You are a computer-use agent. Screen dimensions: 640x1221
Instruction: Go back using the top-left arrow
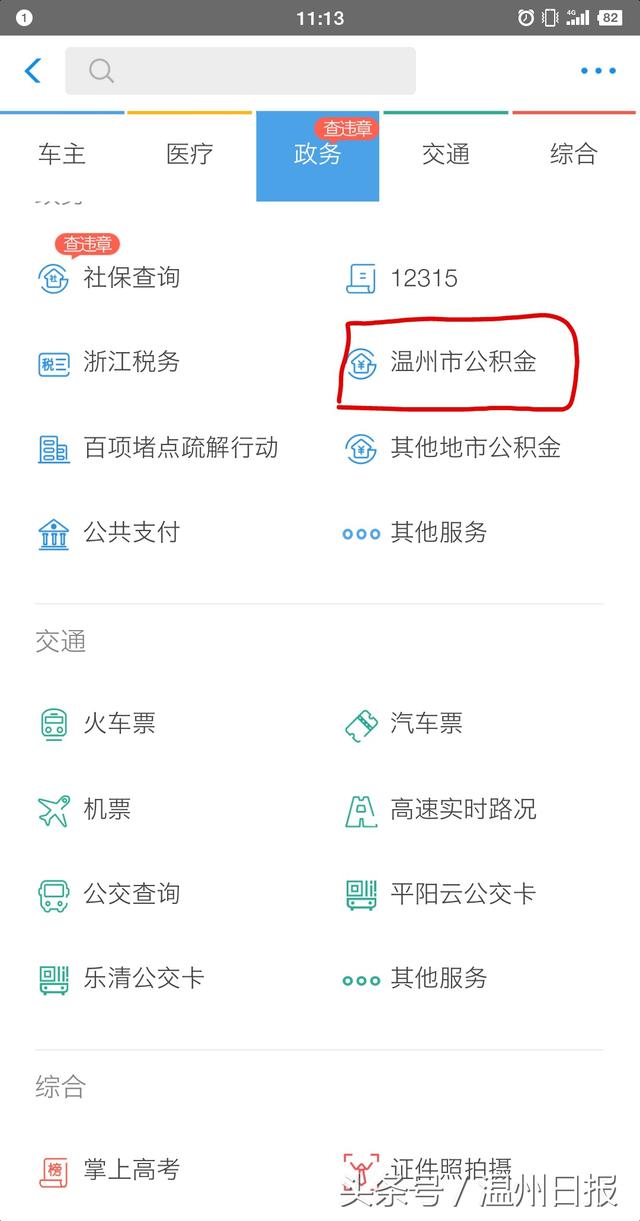pyautogui.click(x=33, y=71)
